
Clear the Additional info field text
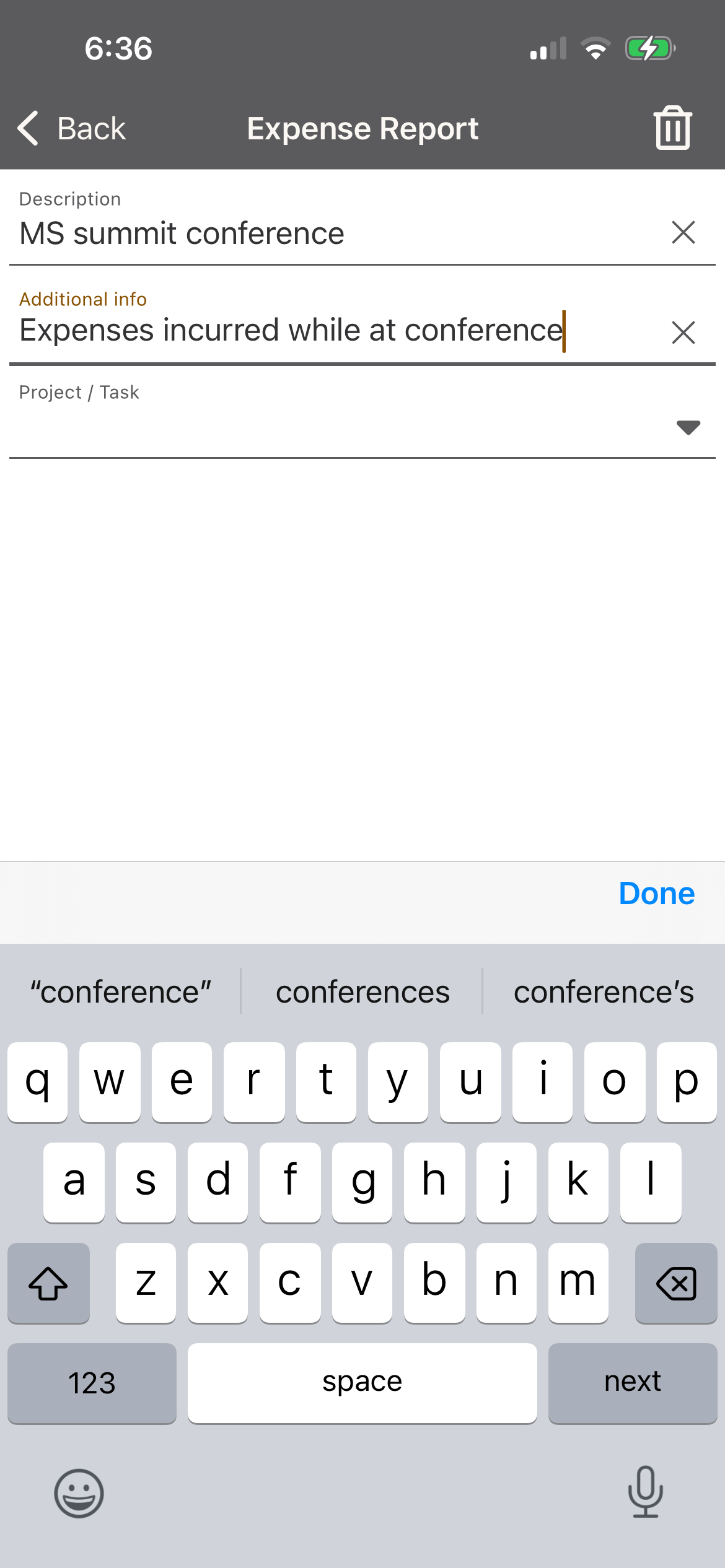click(683, 333)
